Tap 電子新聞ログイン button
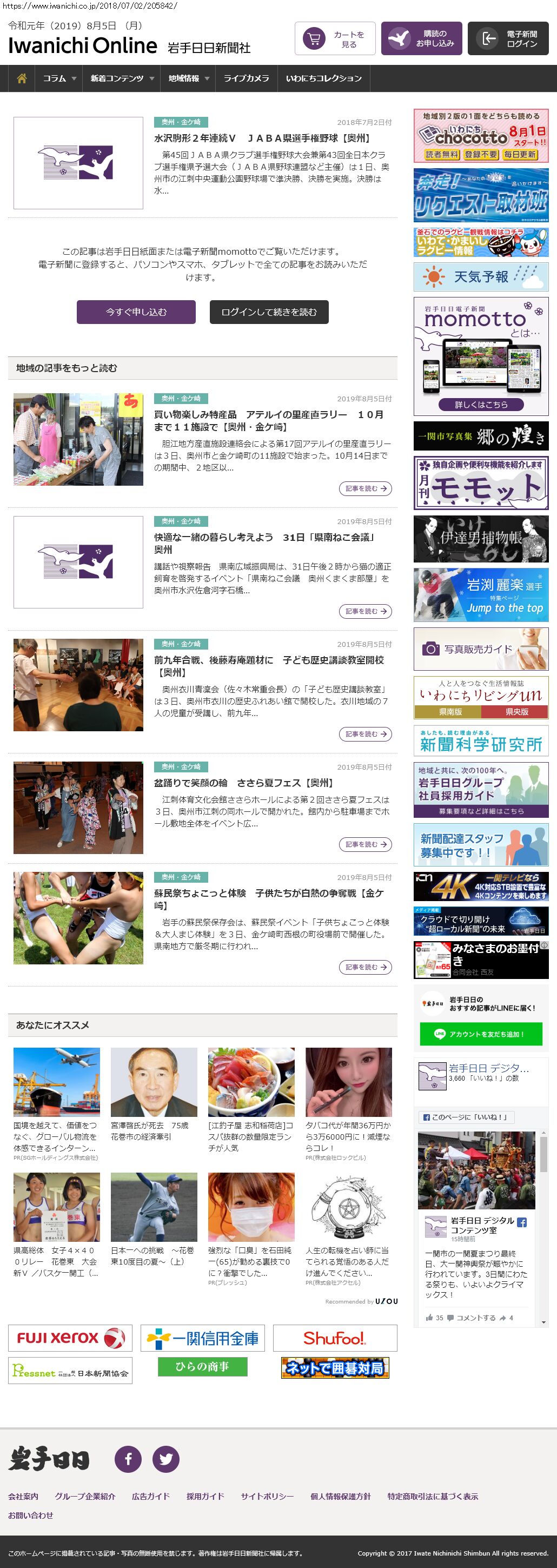 tap(508, 39)
